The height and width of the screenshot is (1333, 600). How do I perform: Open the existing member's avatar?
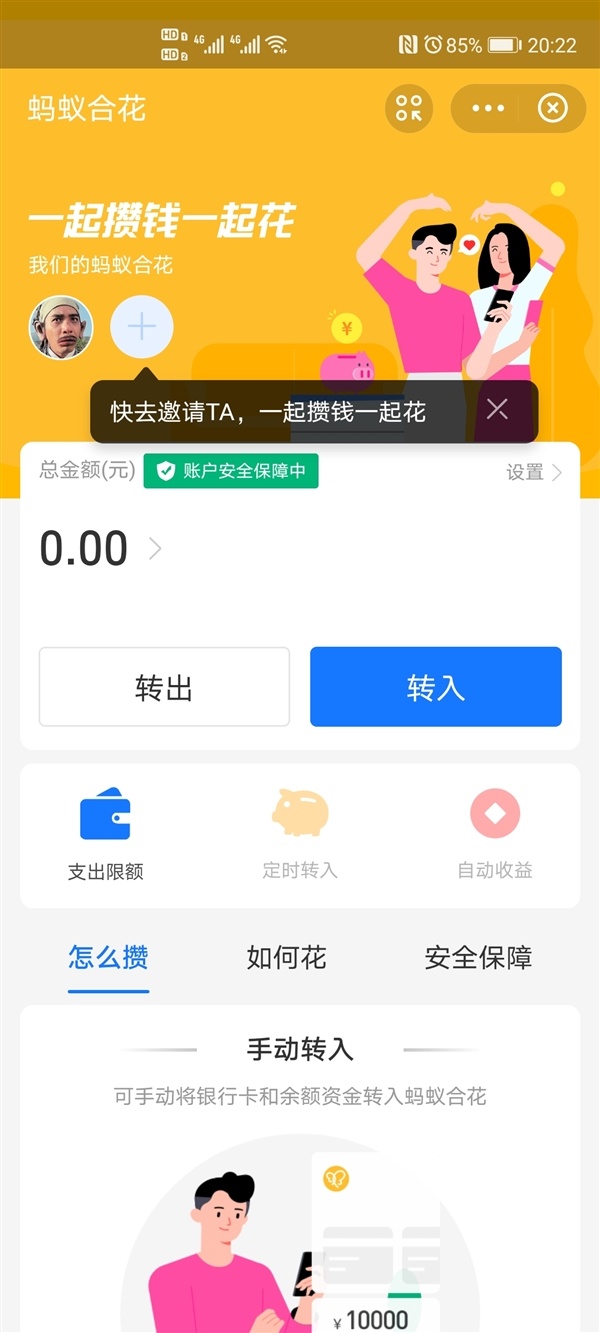(x=61, y=327)
